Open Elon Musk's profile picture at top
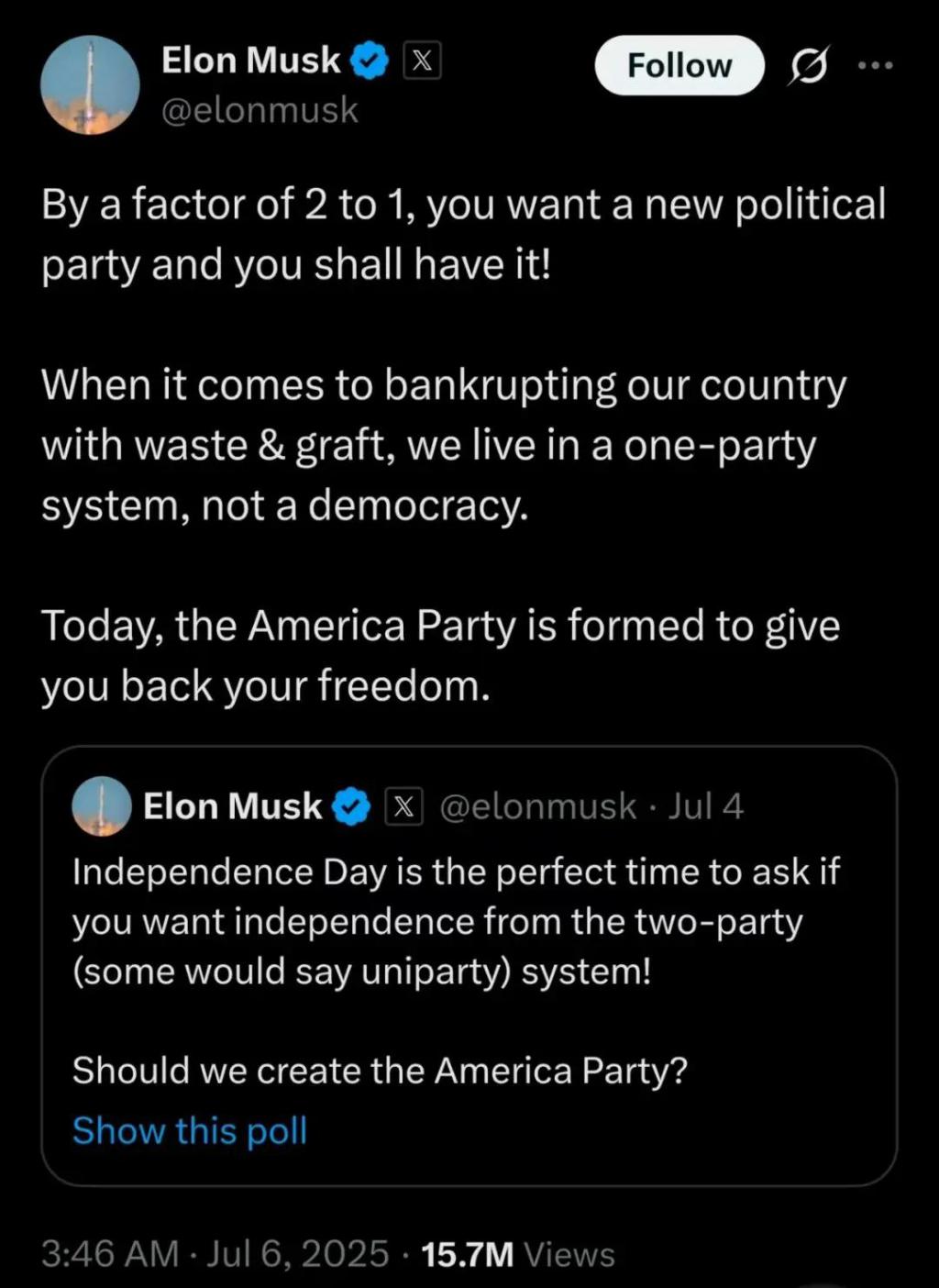This screenshot has width=939, height=1288. tap(90, 85)
